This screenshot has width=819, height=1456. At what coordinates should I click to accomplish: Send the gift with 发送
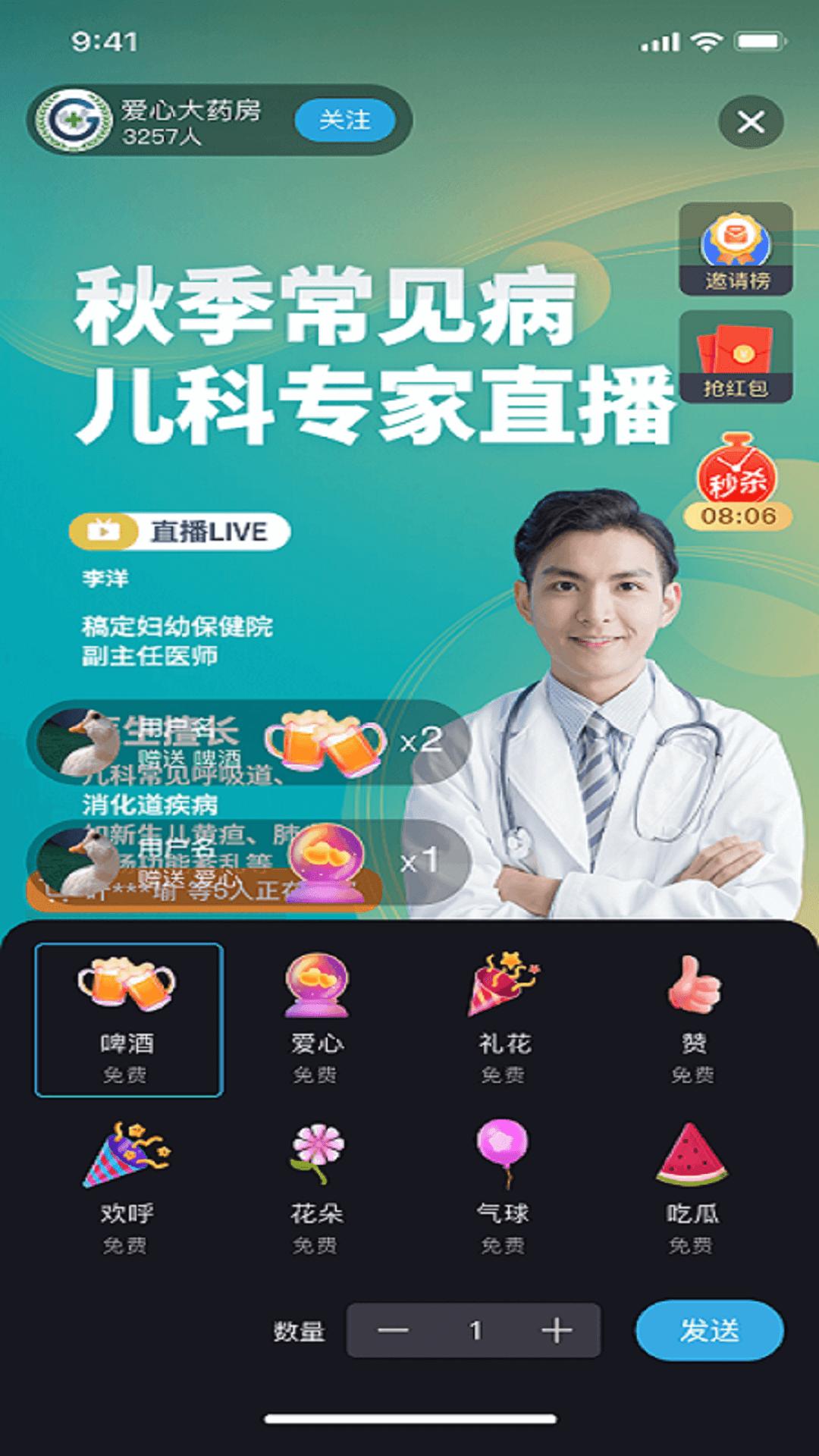click(709, 1330)
